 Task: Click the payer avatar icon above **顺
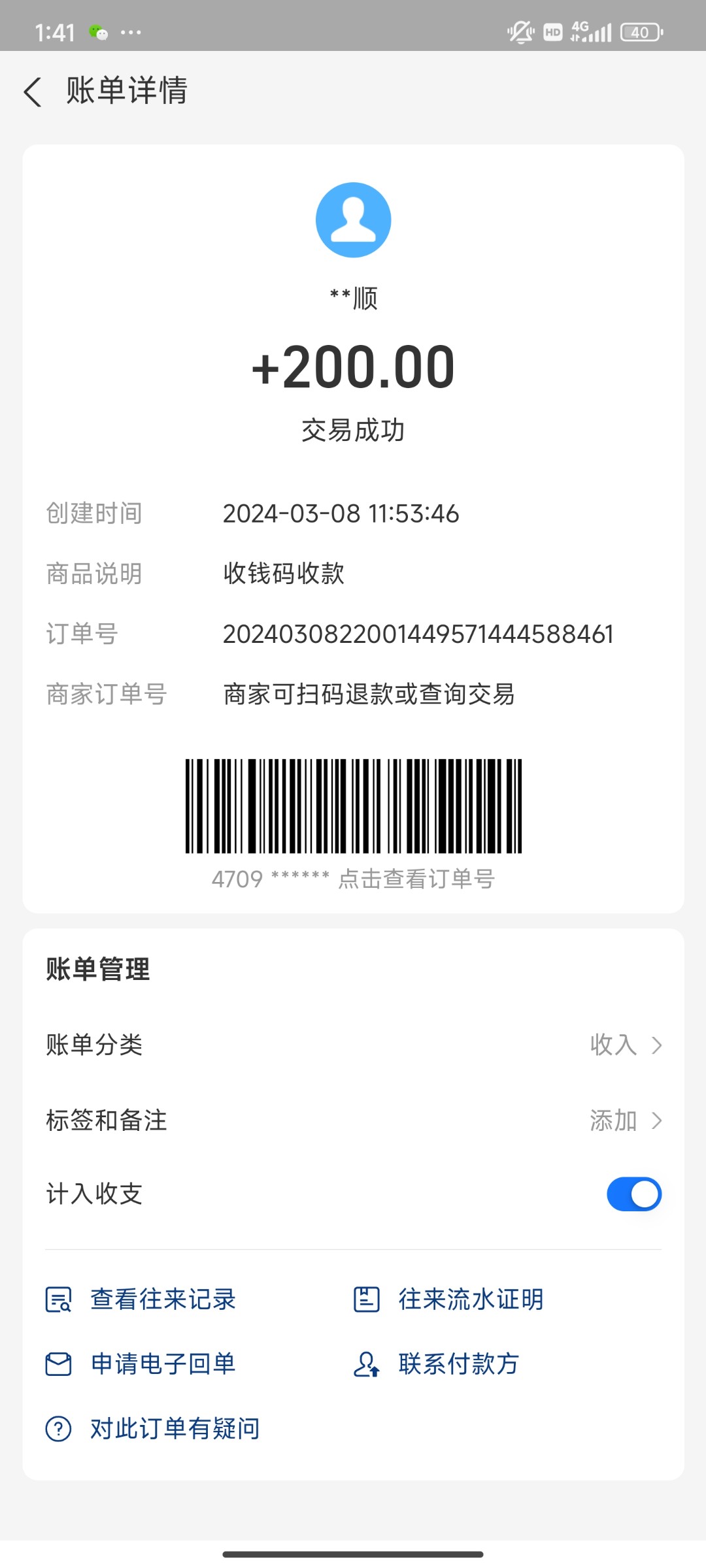(x=353, y=219)
